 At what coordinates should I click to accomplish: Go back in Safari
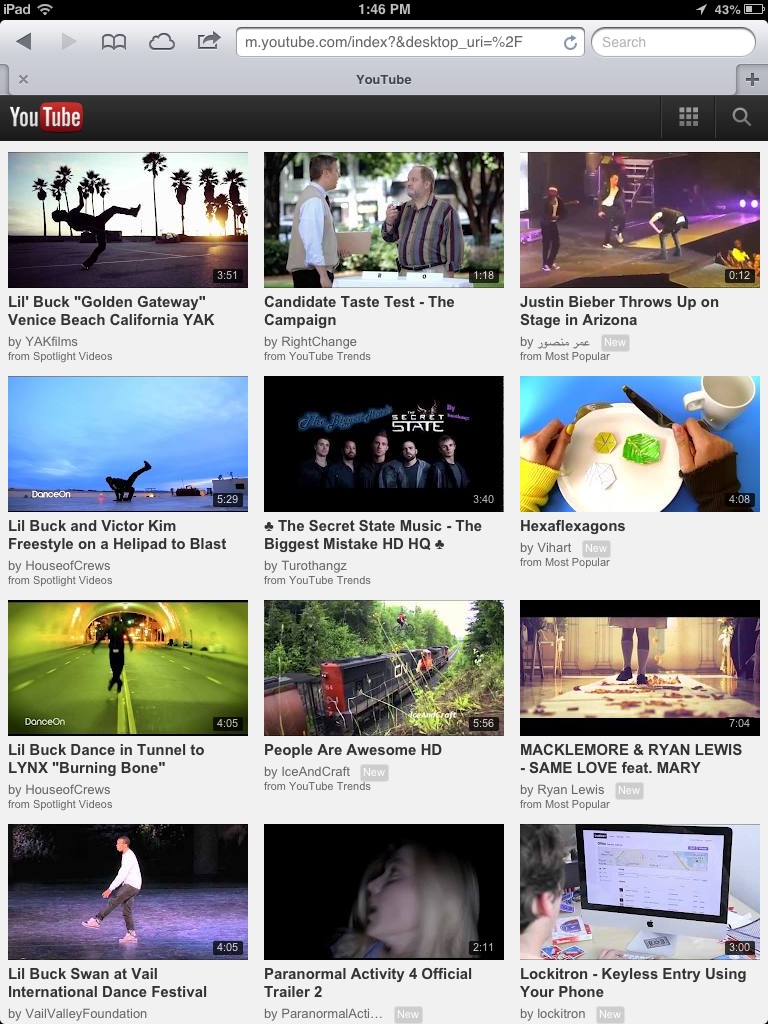point(24,42)
